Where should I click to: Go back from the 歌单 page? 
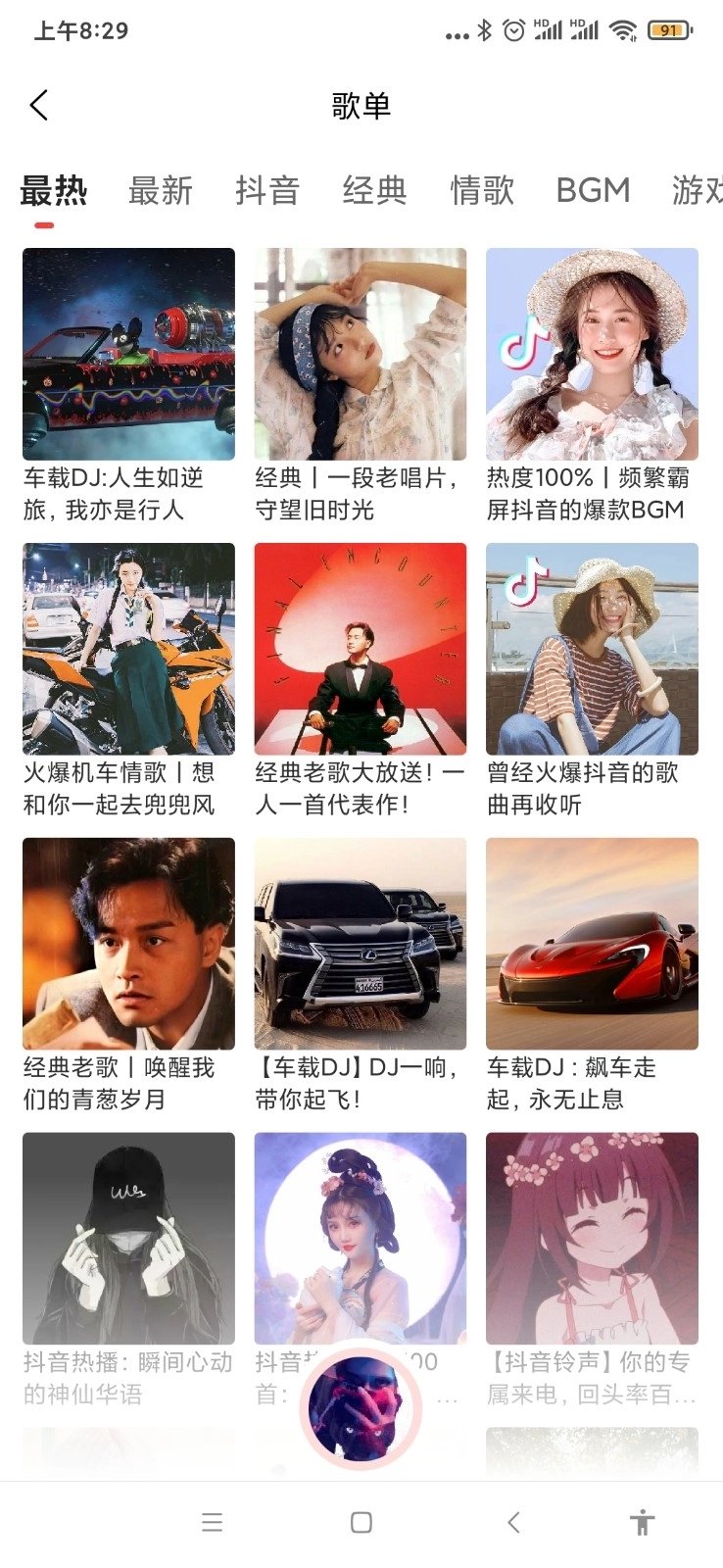39,105
